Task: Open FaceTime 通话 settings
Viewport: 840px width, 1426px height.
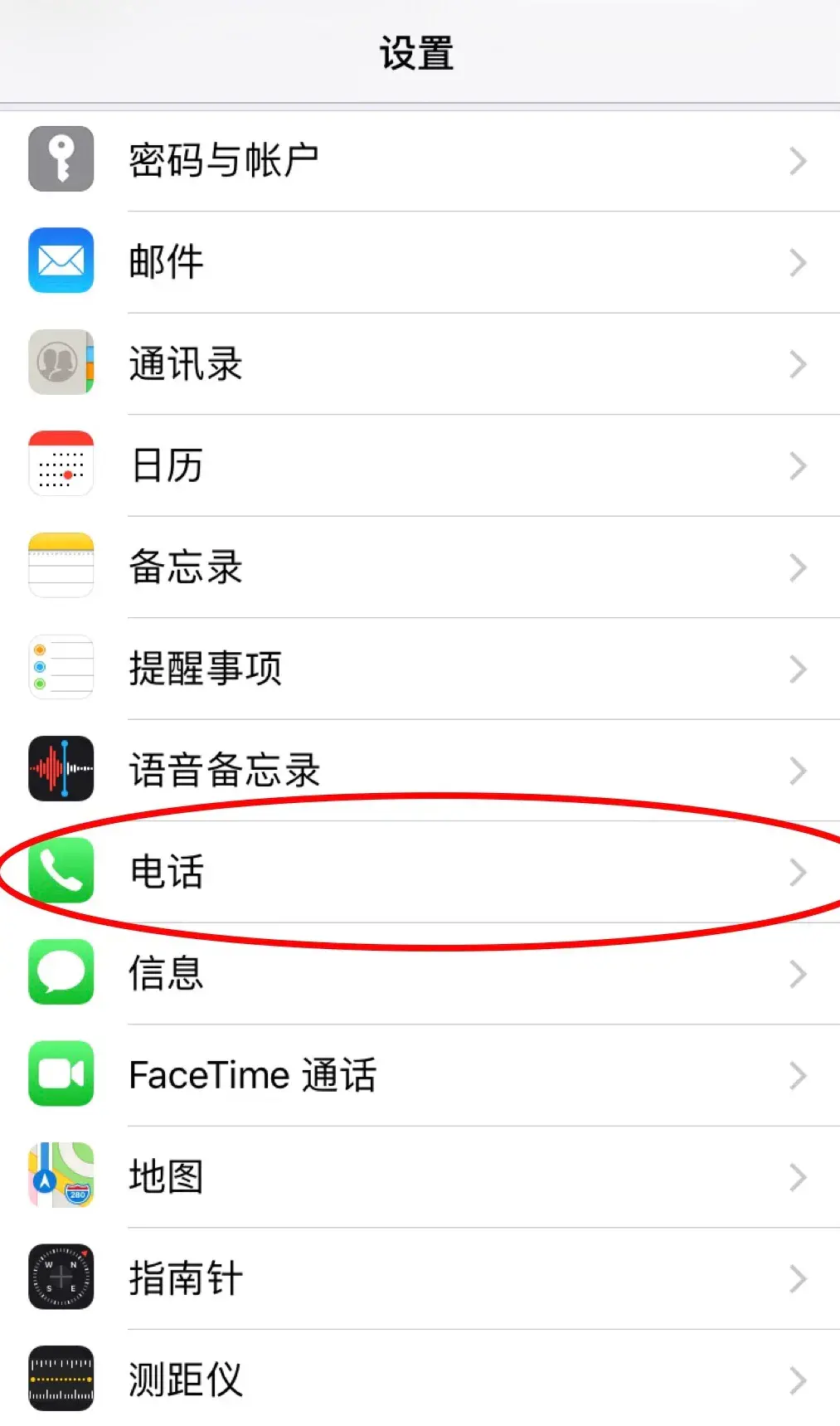Action: pyautogui.click(x=420, y=1075)
